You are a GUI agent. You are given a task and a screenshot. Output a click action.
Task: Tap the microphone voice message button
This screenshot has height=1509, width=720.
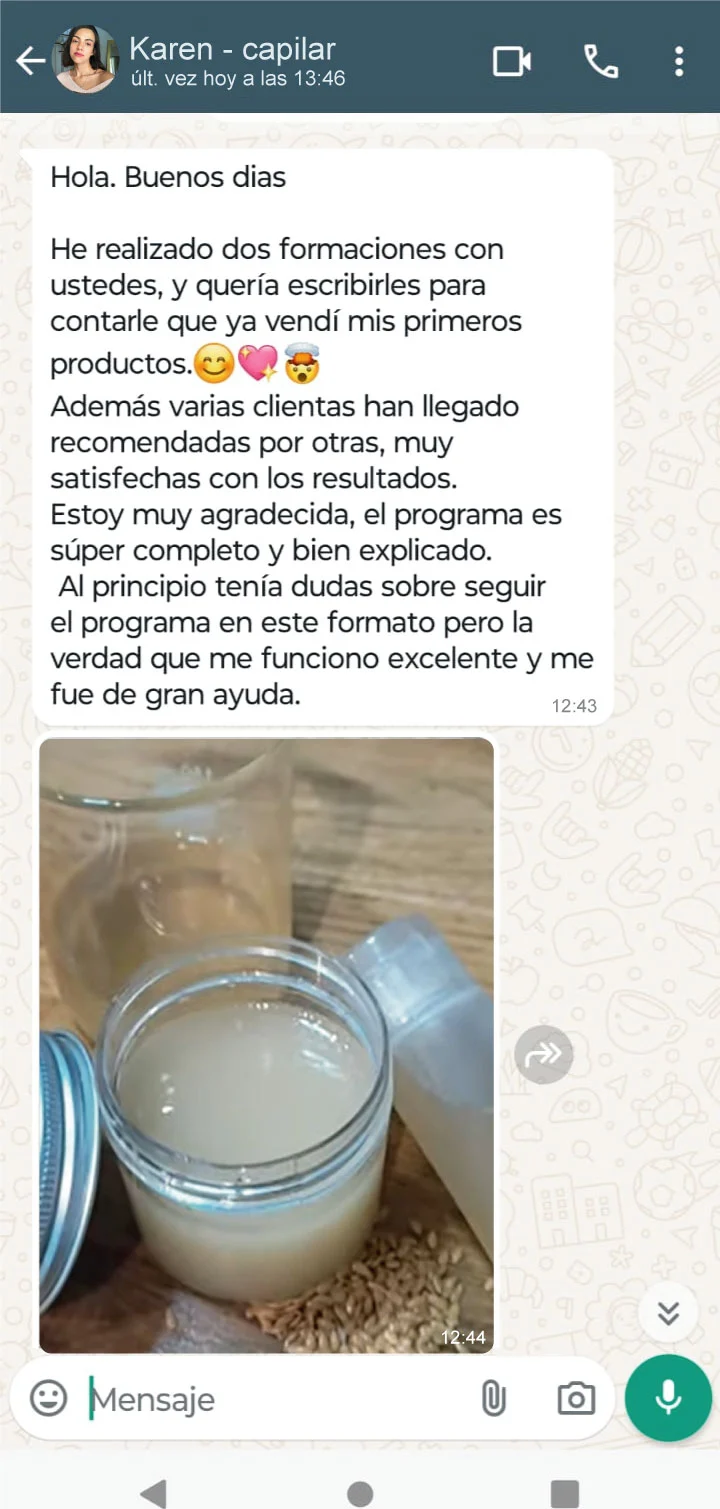668,1398
